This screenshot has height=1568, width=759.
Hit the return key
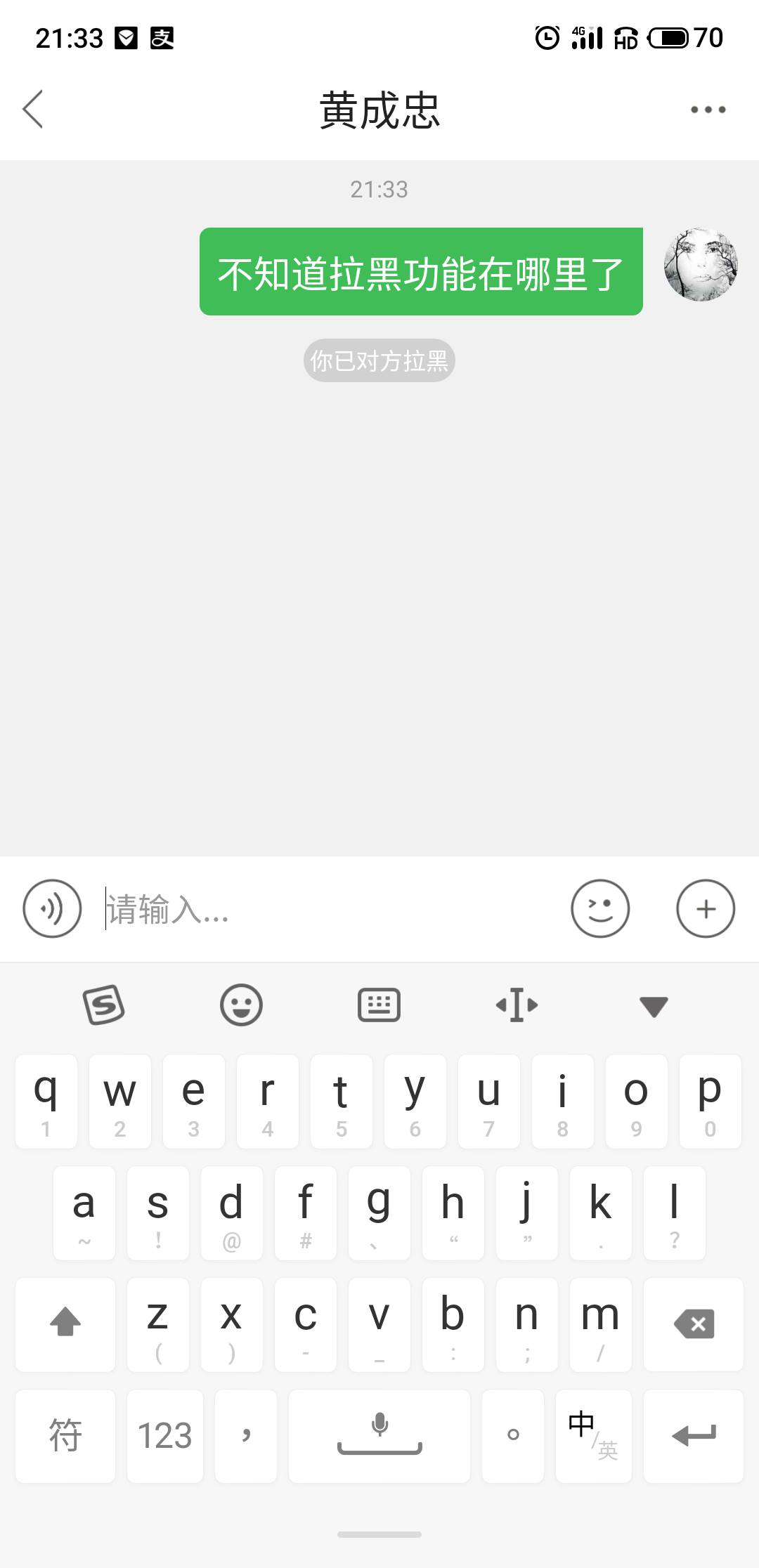(694, 1436)
